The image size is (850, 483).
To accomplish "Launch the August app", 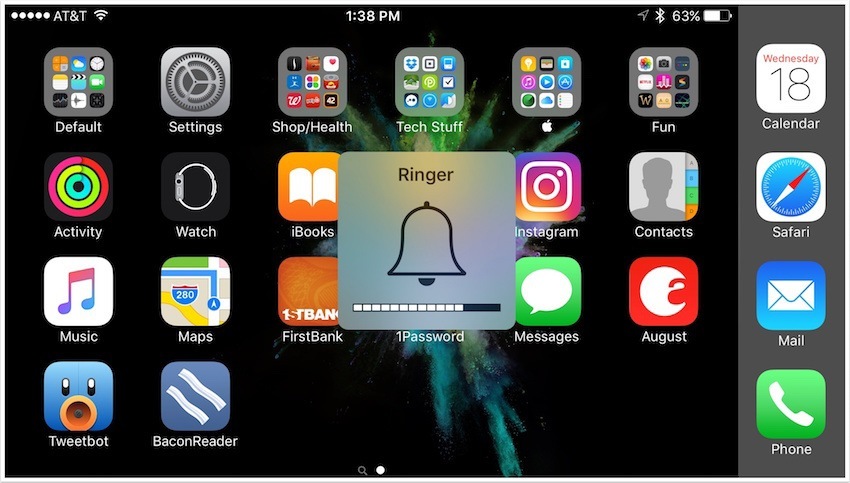I will point(663,291).
